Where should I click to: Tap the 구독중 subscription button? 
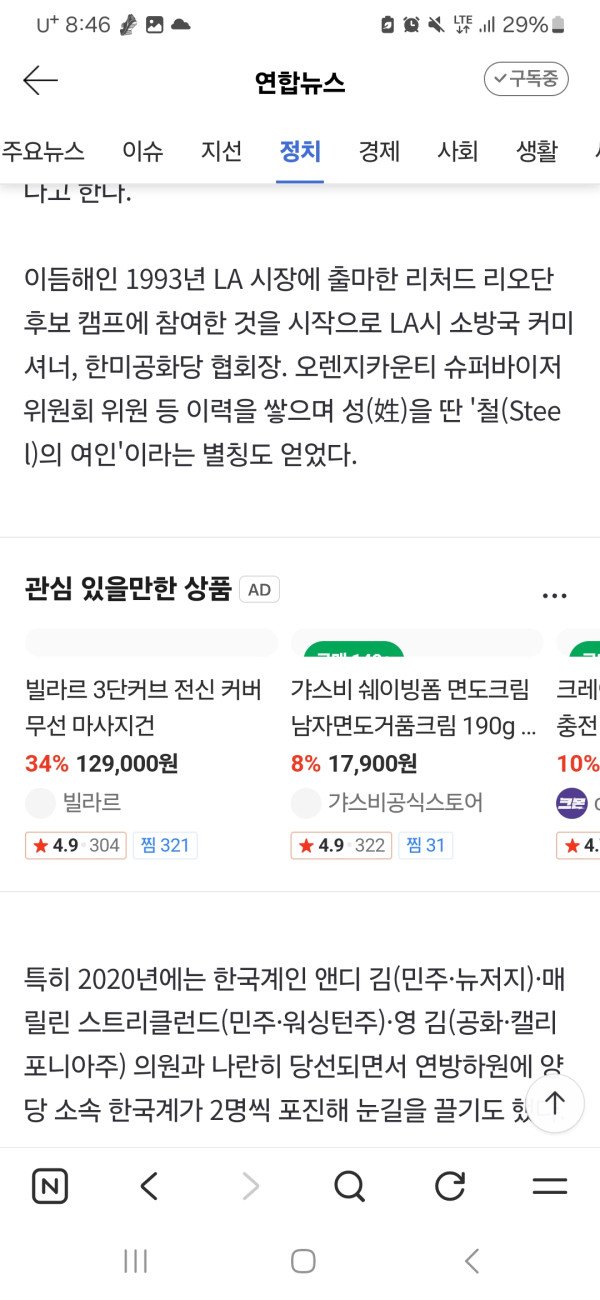(526, 79)
